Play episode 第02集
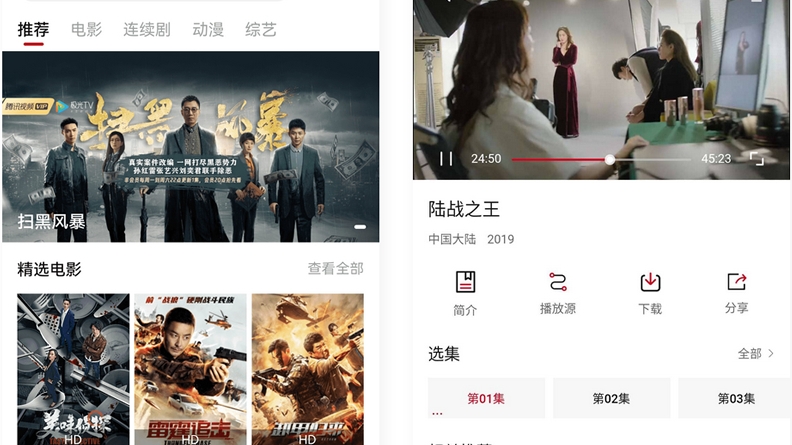Viewport: 792px width, 445px height. (x=611, y=398)
